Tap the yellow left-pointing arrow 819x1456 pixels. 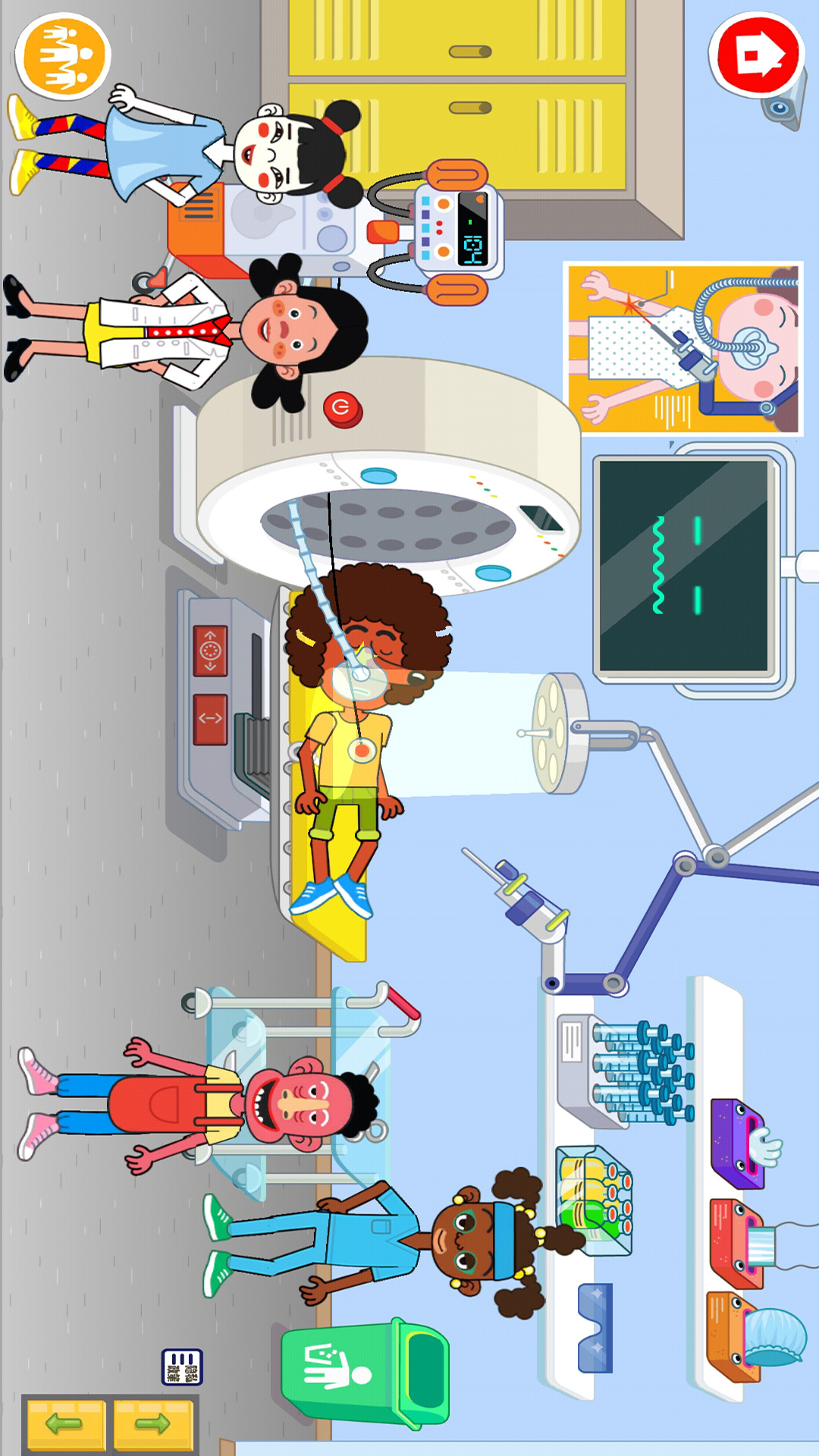[x=65, y=1423]
